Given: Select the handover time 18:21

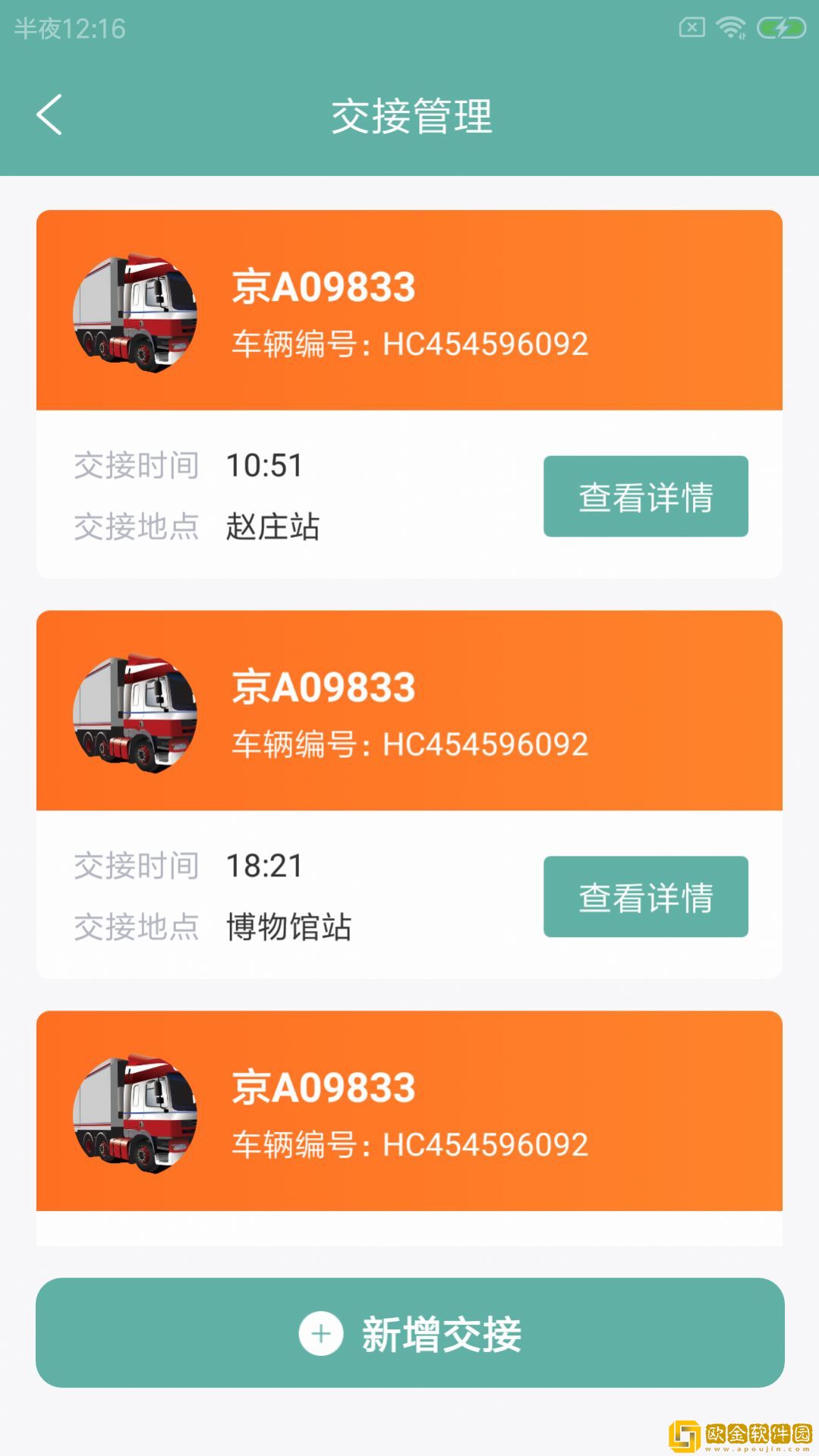Looking at the screenshot, I should pos(266,866).
